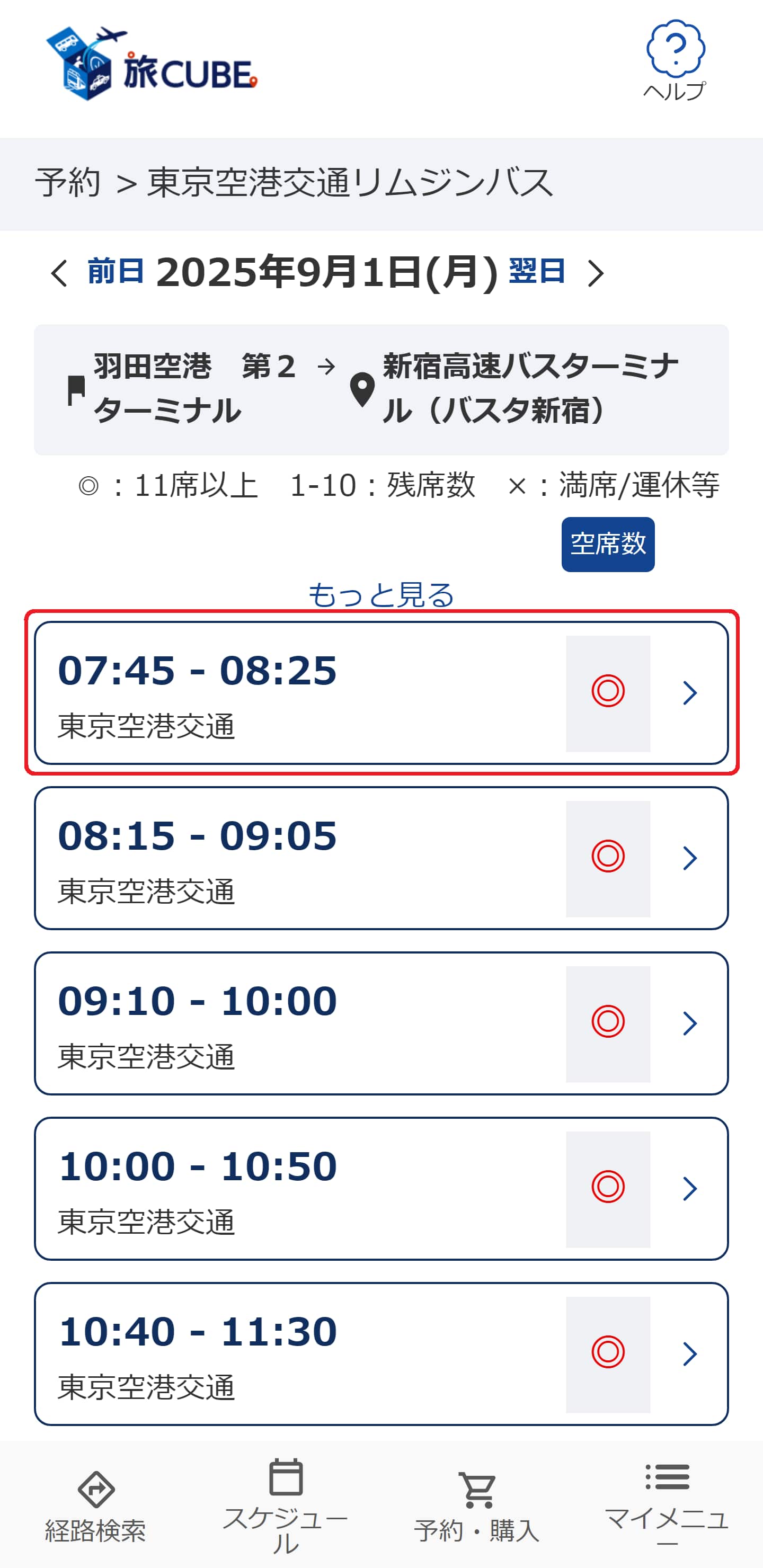Viewport: 763px width, 1568px height.
Task: Go to 翌日 next day
Action: [554, 271]
